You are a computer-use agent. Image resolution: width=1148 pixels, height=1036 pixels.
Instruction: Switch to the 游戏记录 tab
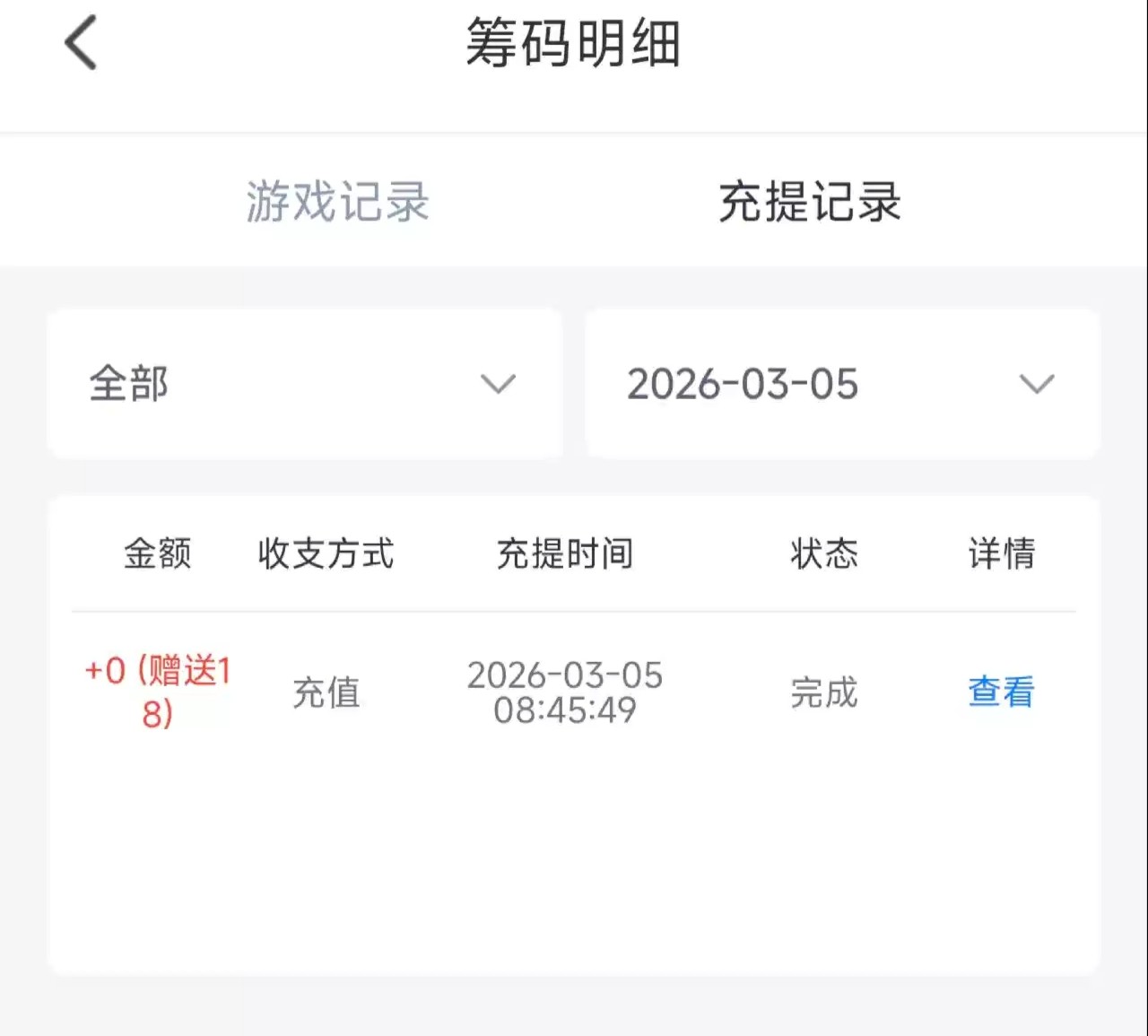pyautogui.click(x=338, y=201)
